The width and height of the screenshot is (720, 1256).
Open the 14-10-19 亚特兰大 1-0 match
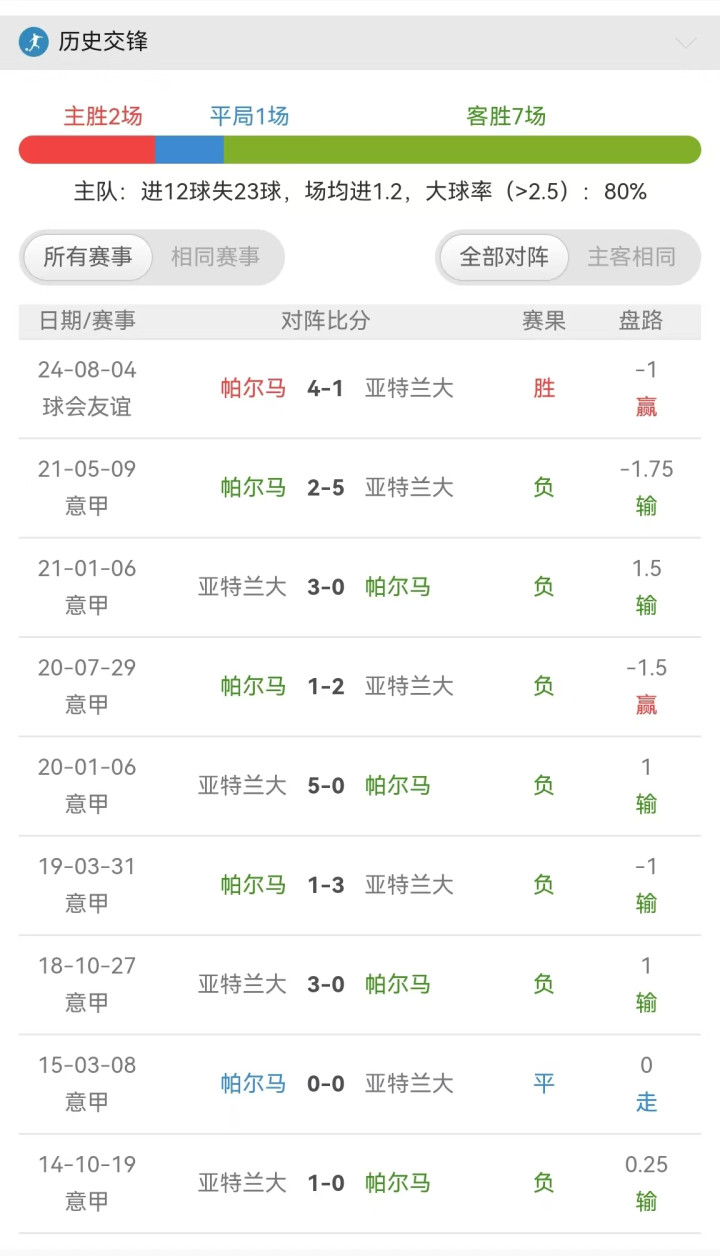360,1183
